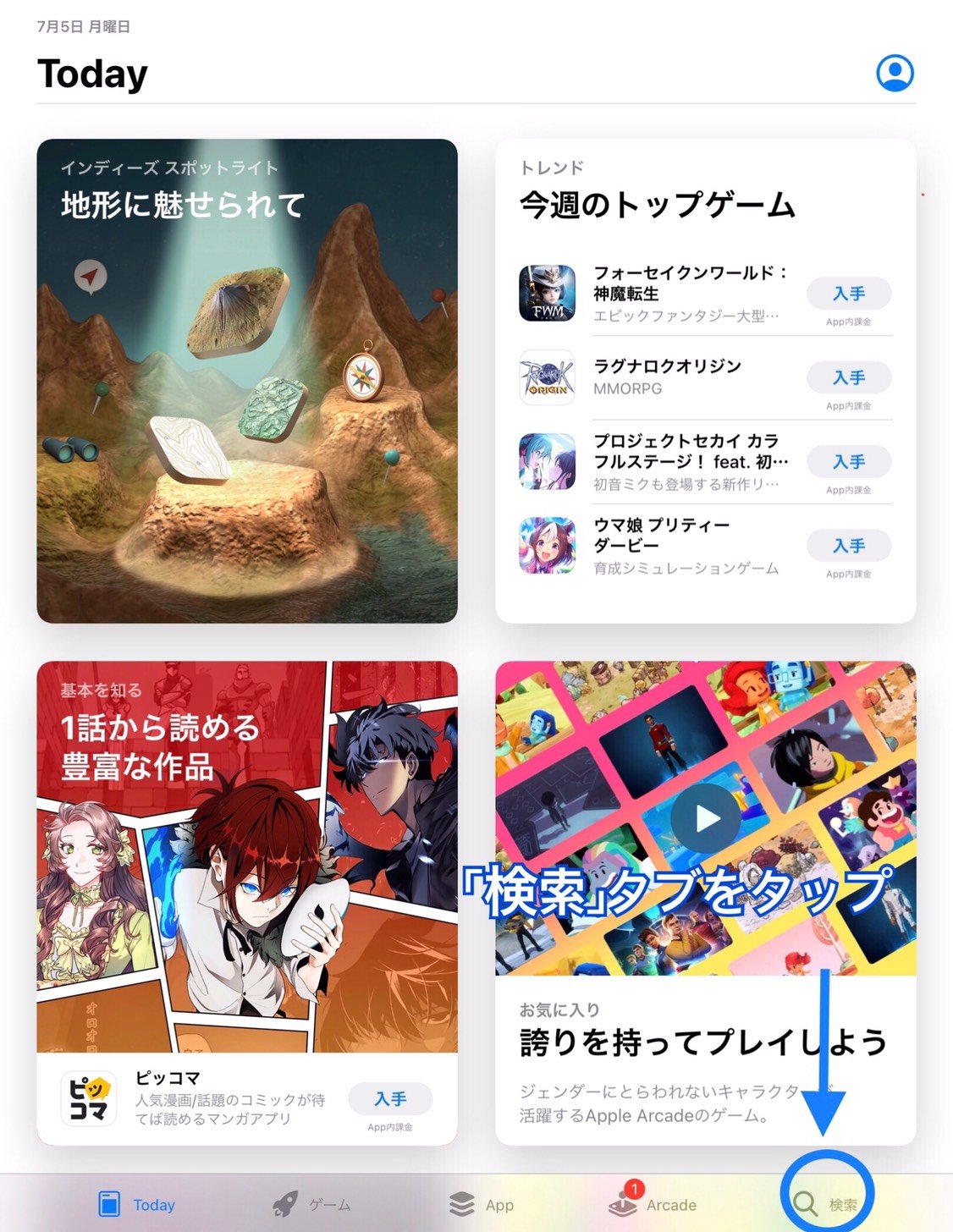
Task: Switch to the ゲーム tab
Action: (311, 1204)
